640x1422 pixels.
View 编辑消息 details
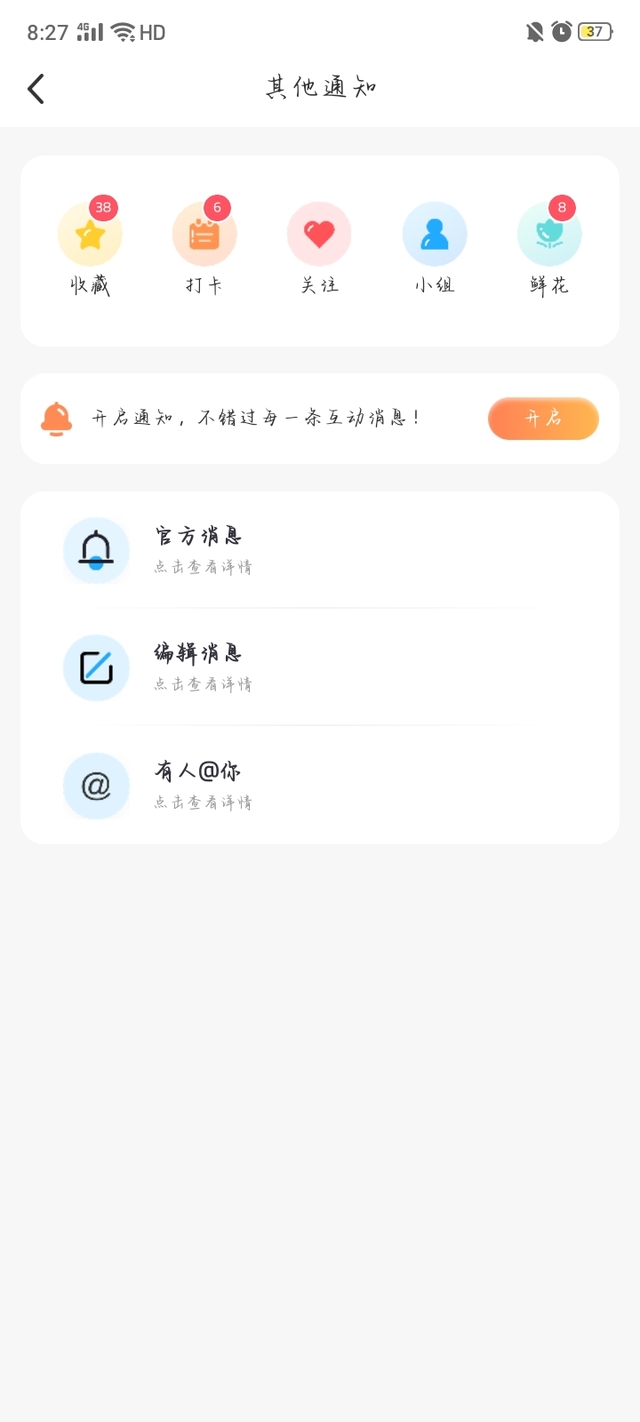pyautogui.click(x=320, y=667)
